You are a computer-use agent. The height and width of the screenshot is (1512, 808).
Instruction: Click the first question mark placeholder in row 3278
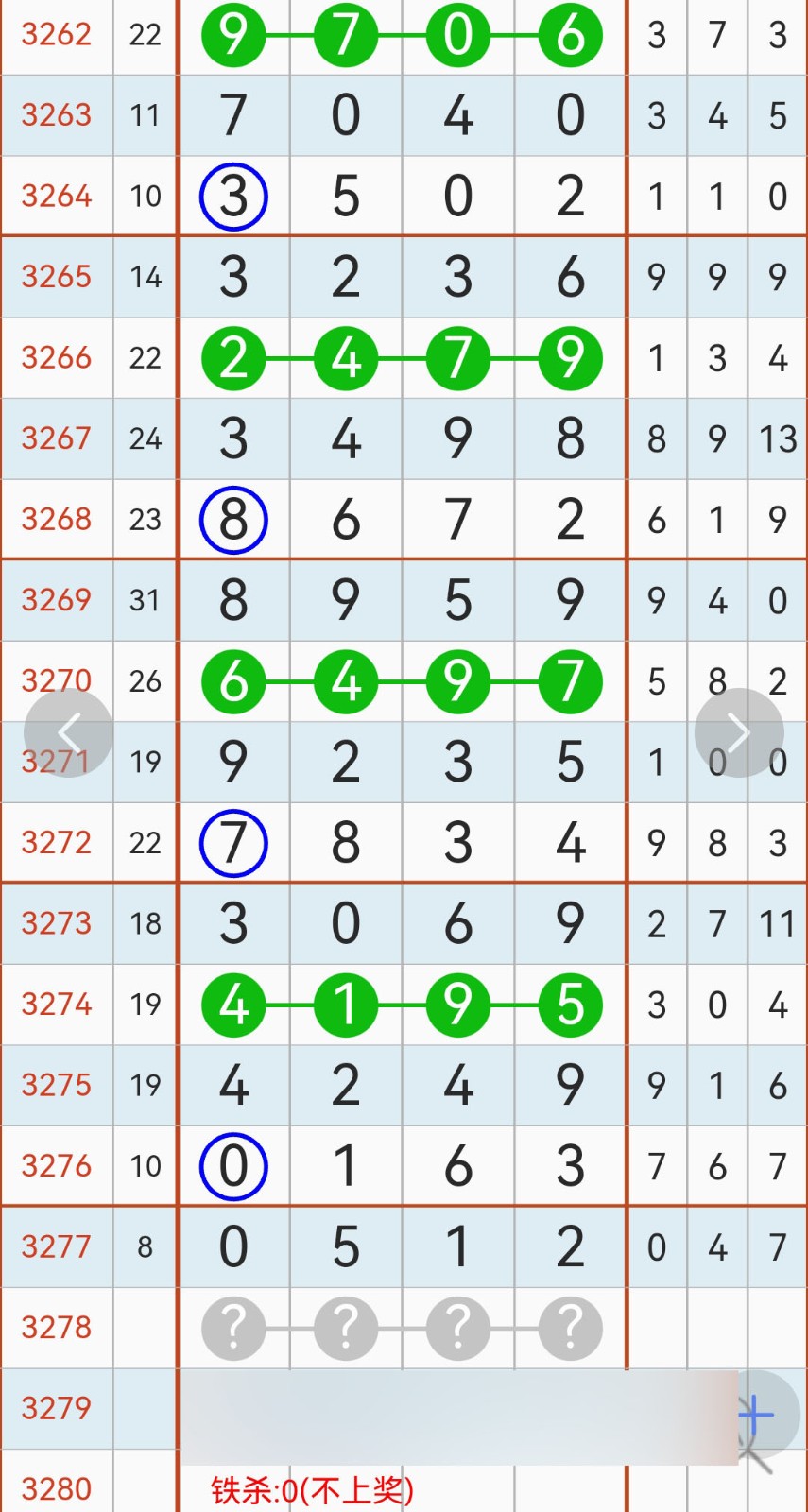tap(233, 1328)
